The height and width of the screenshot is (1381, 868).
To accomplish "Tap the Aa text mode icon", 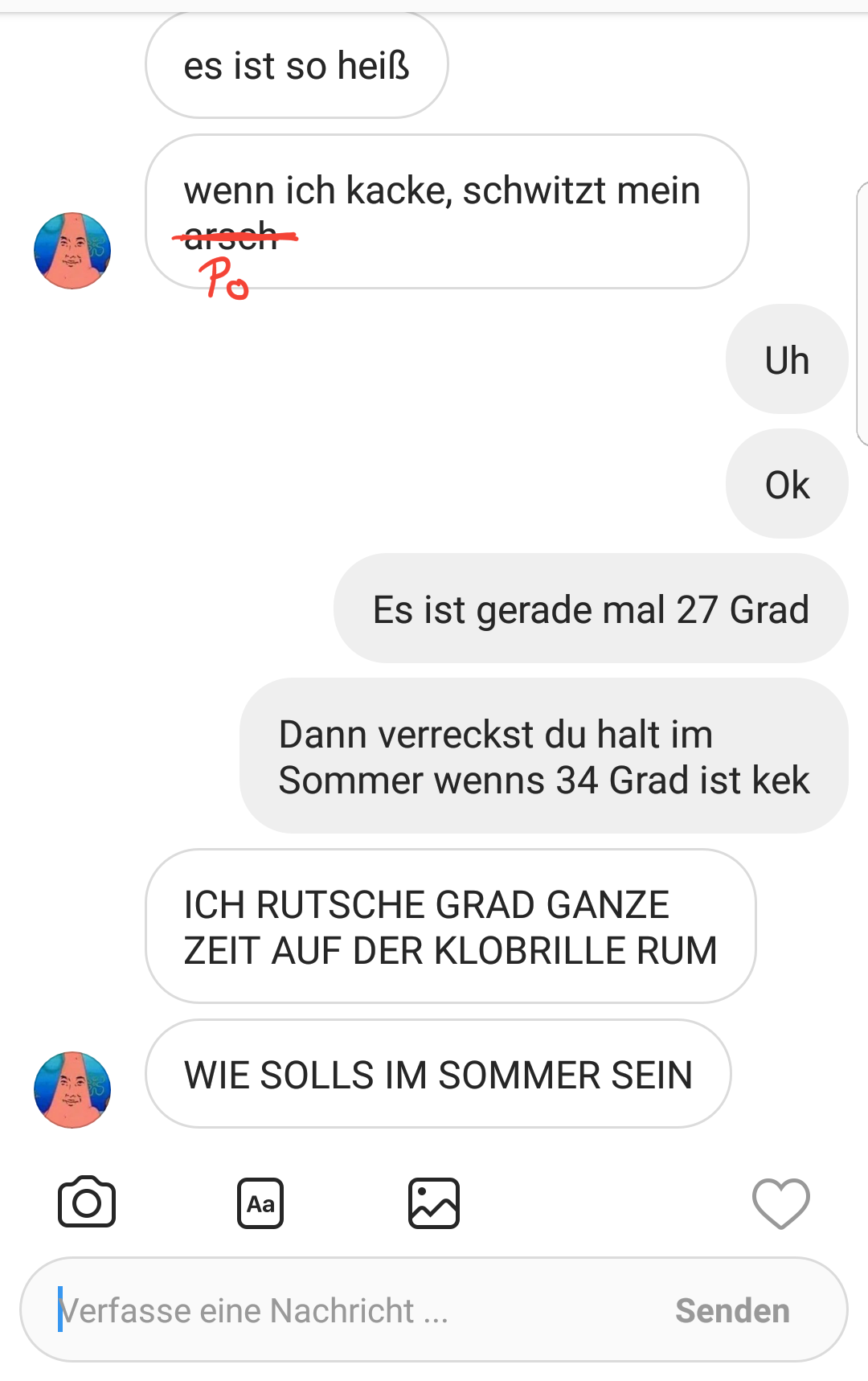I will pos(260,1203).
